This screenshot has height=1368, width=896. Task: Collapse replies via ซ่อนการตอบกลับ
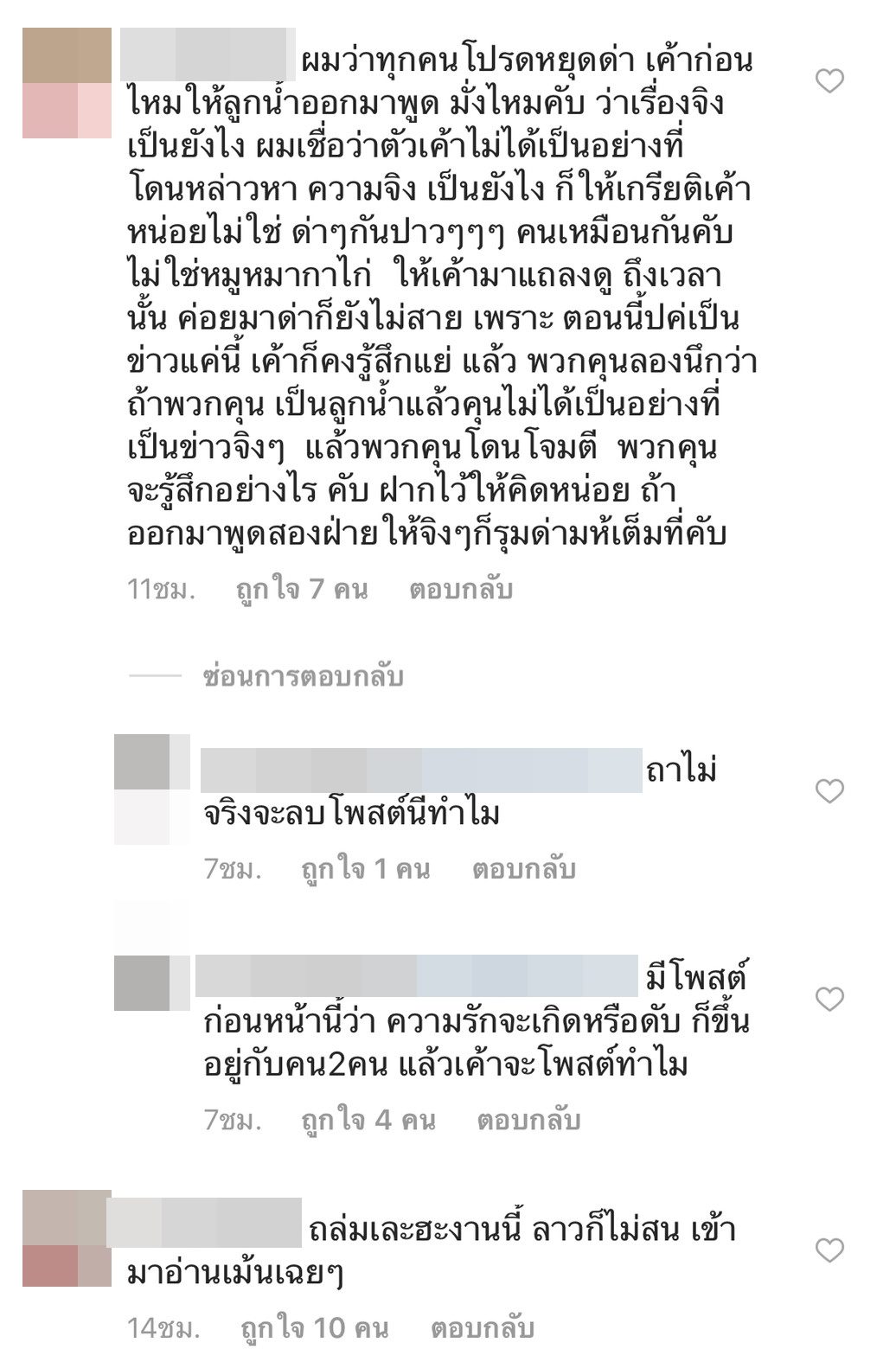click(x=303, y=676)
